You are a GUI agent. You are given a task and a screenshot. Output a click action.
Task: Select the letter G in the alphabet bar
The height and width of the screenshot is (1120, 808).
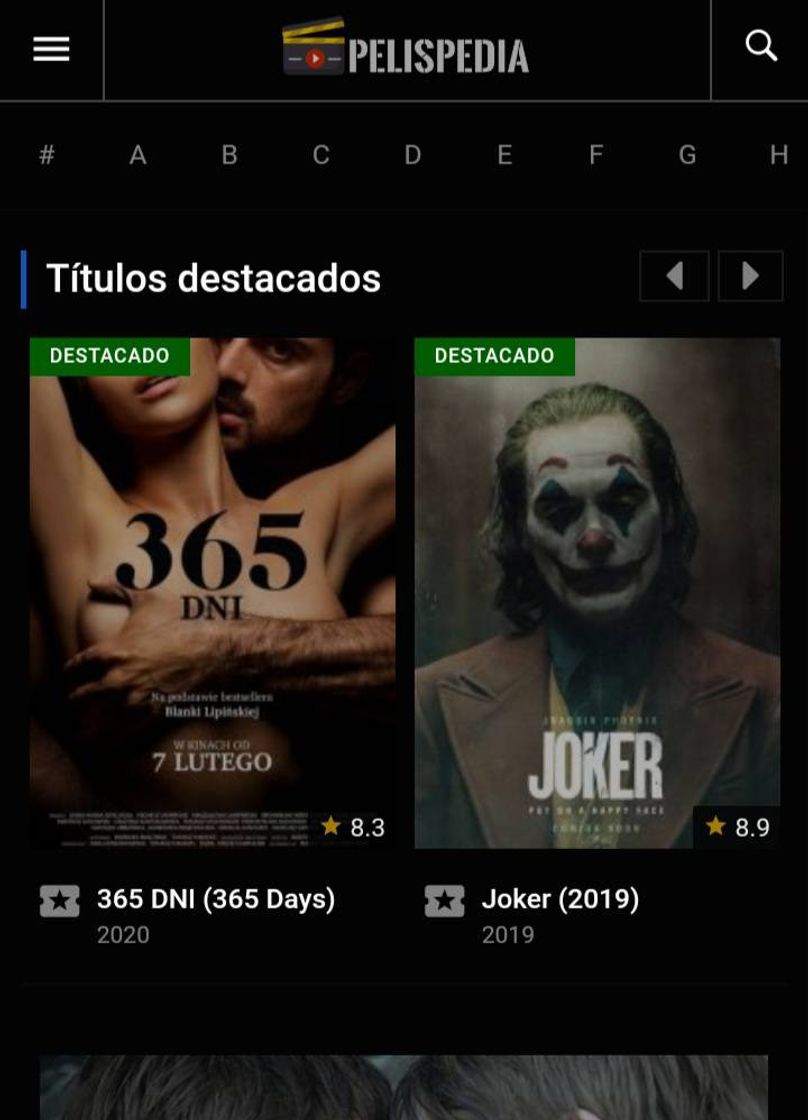point(686,155)
